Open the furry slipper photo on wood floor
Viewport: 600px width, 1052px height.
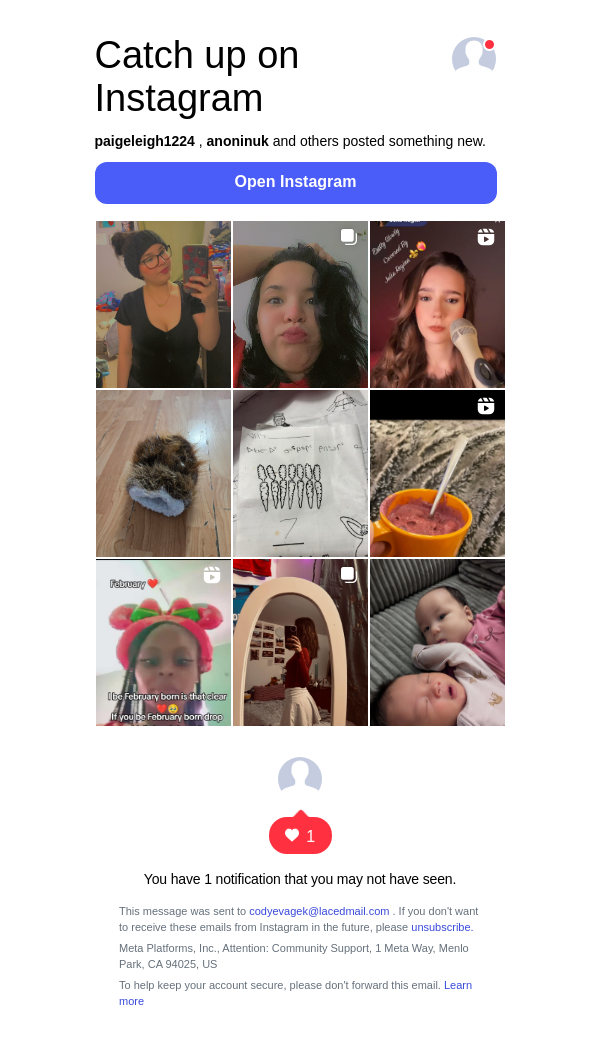[163, 473]
